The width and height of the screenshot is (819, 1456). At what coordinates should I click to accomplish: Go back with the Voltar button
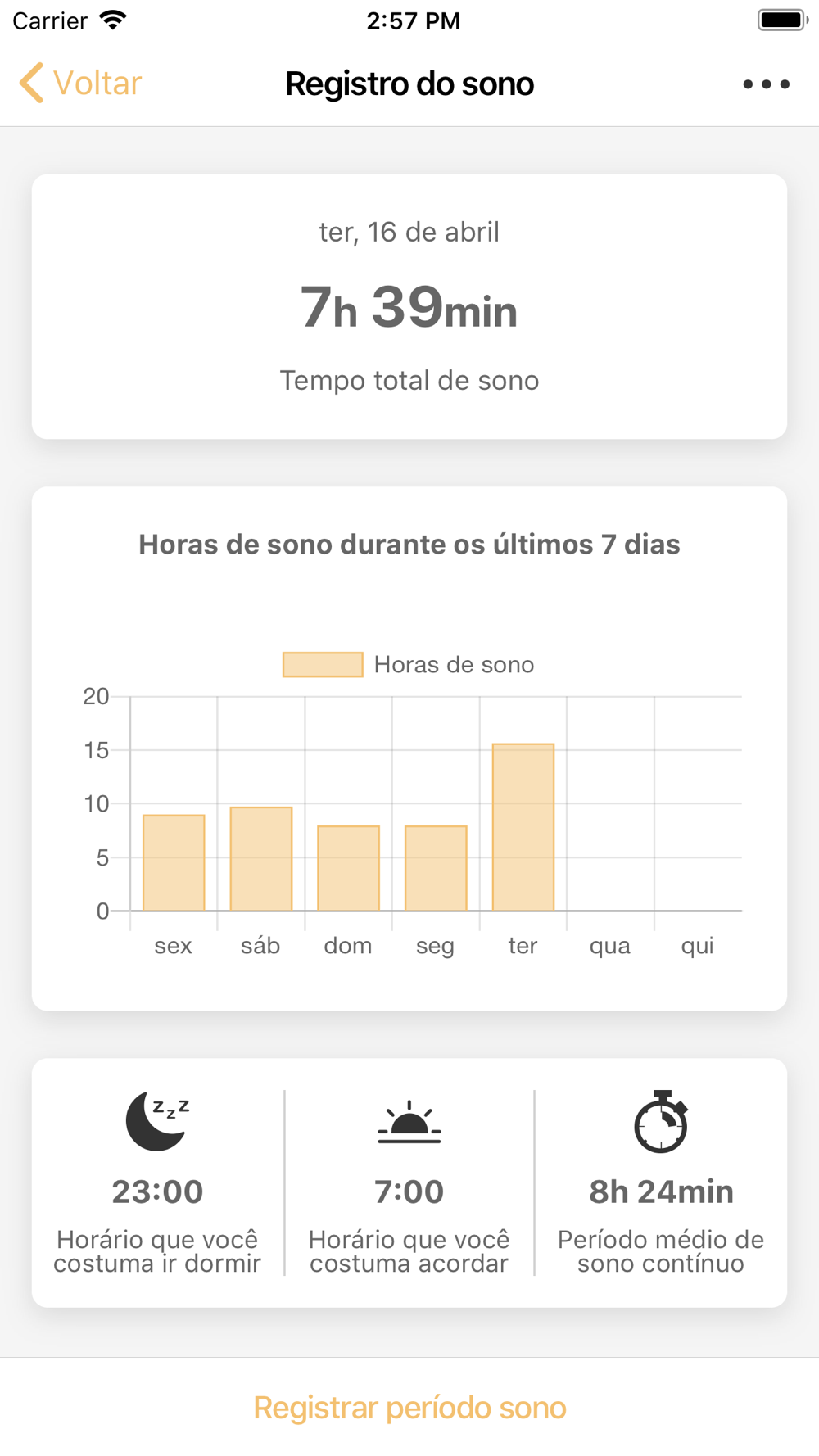tap(80, 84)
